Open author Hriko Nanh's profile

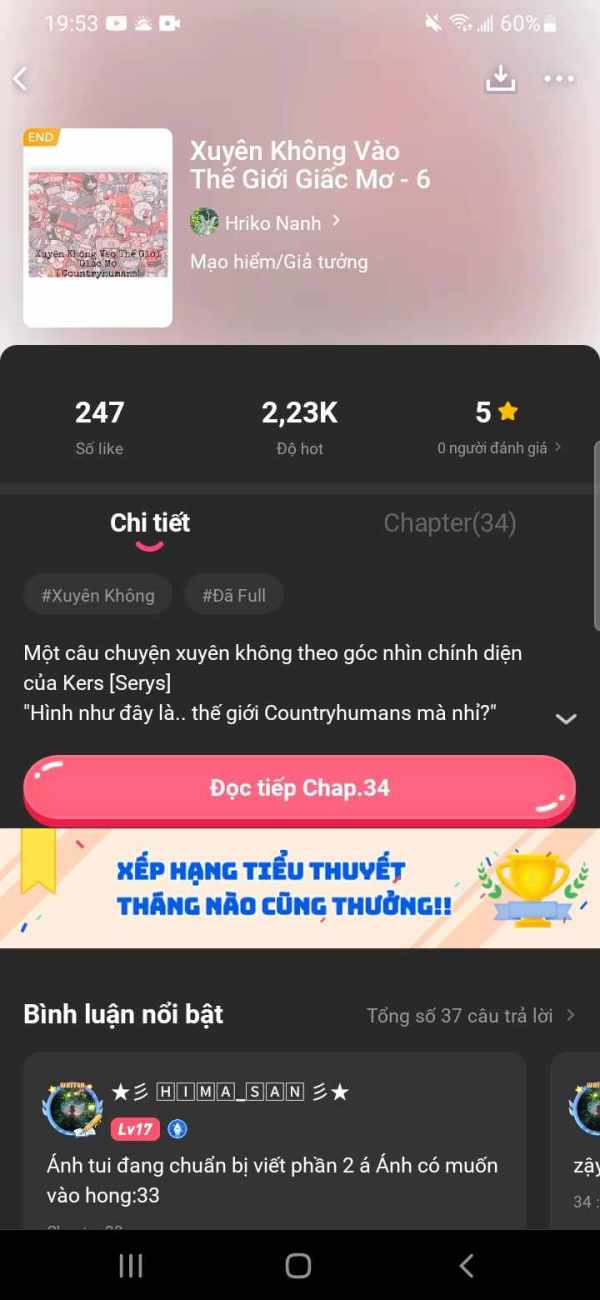pos(266,222)
